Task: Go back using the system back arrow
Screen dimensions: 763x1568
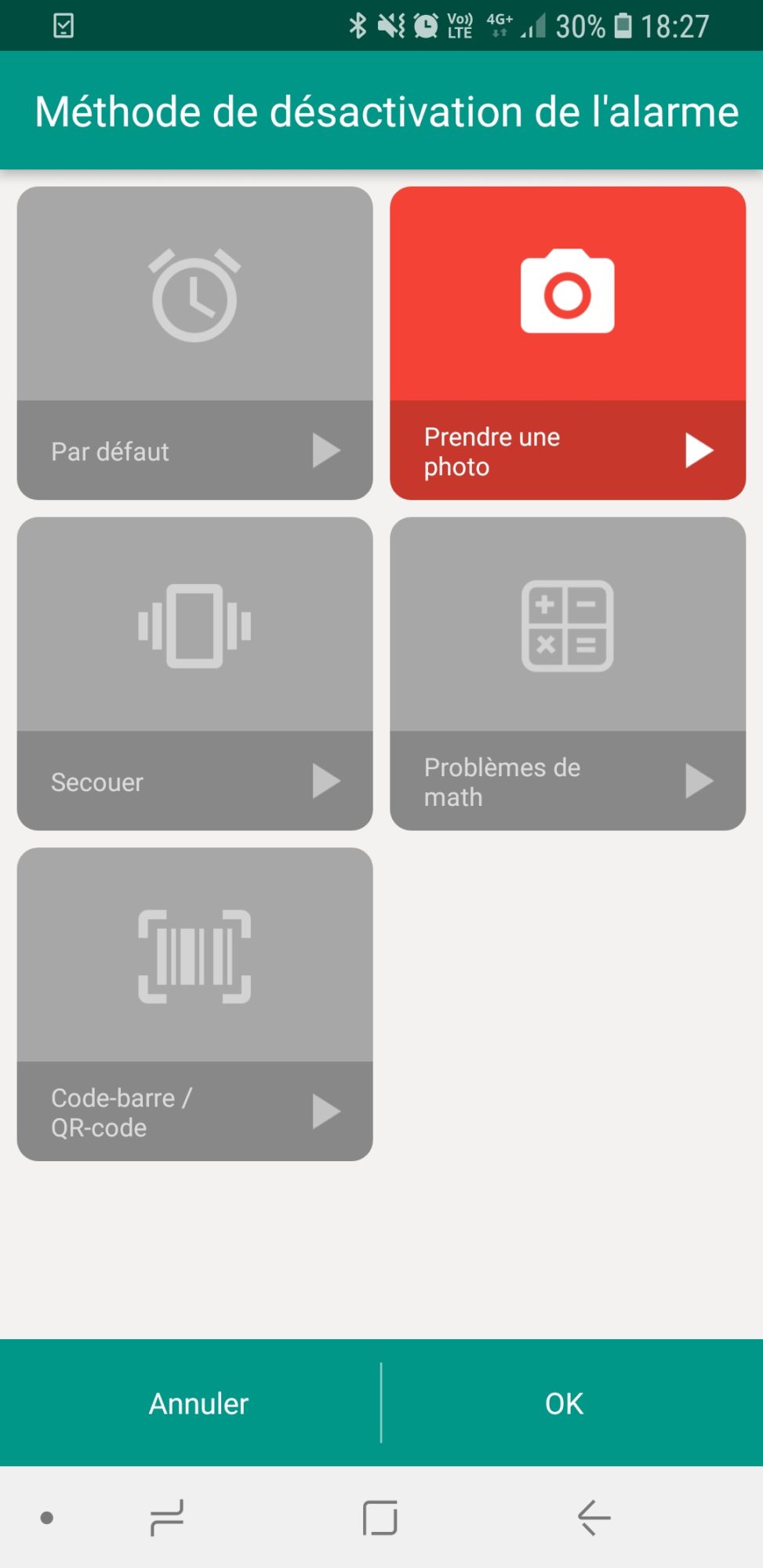Action: [594, 1518]
